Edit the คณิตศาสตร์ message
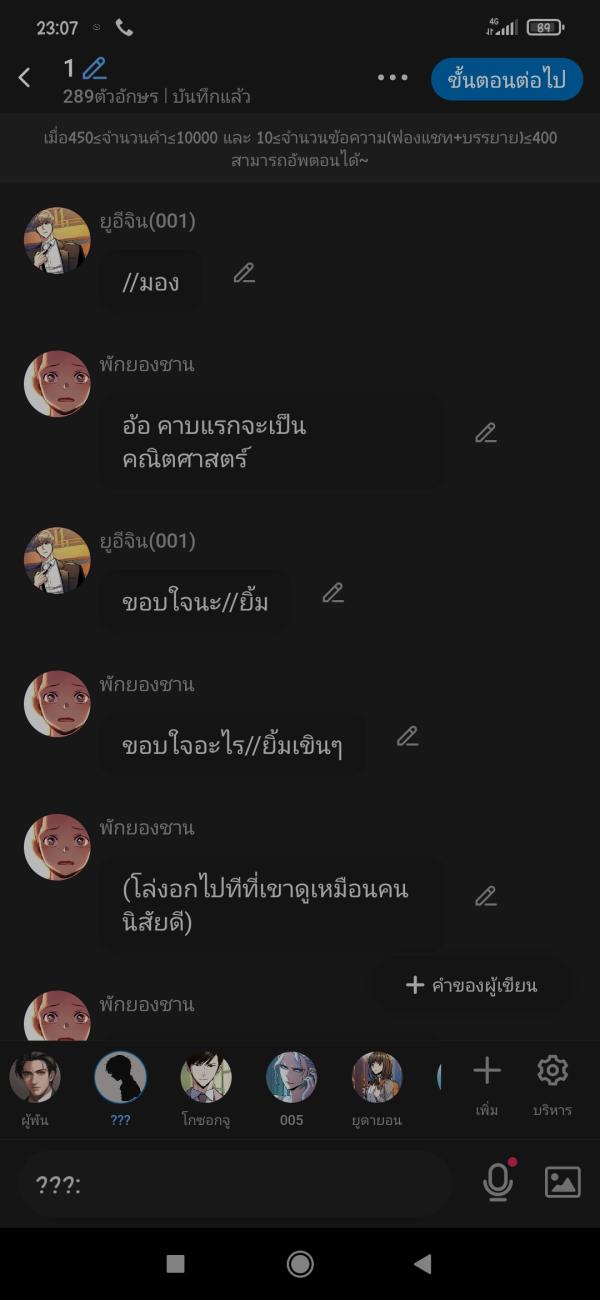 coord(486,433)
